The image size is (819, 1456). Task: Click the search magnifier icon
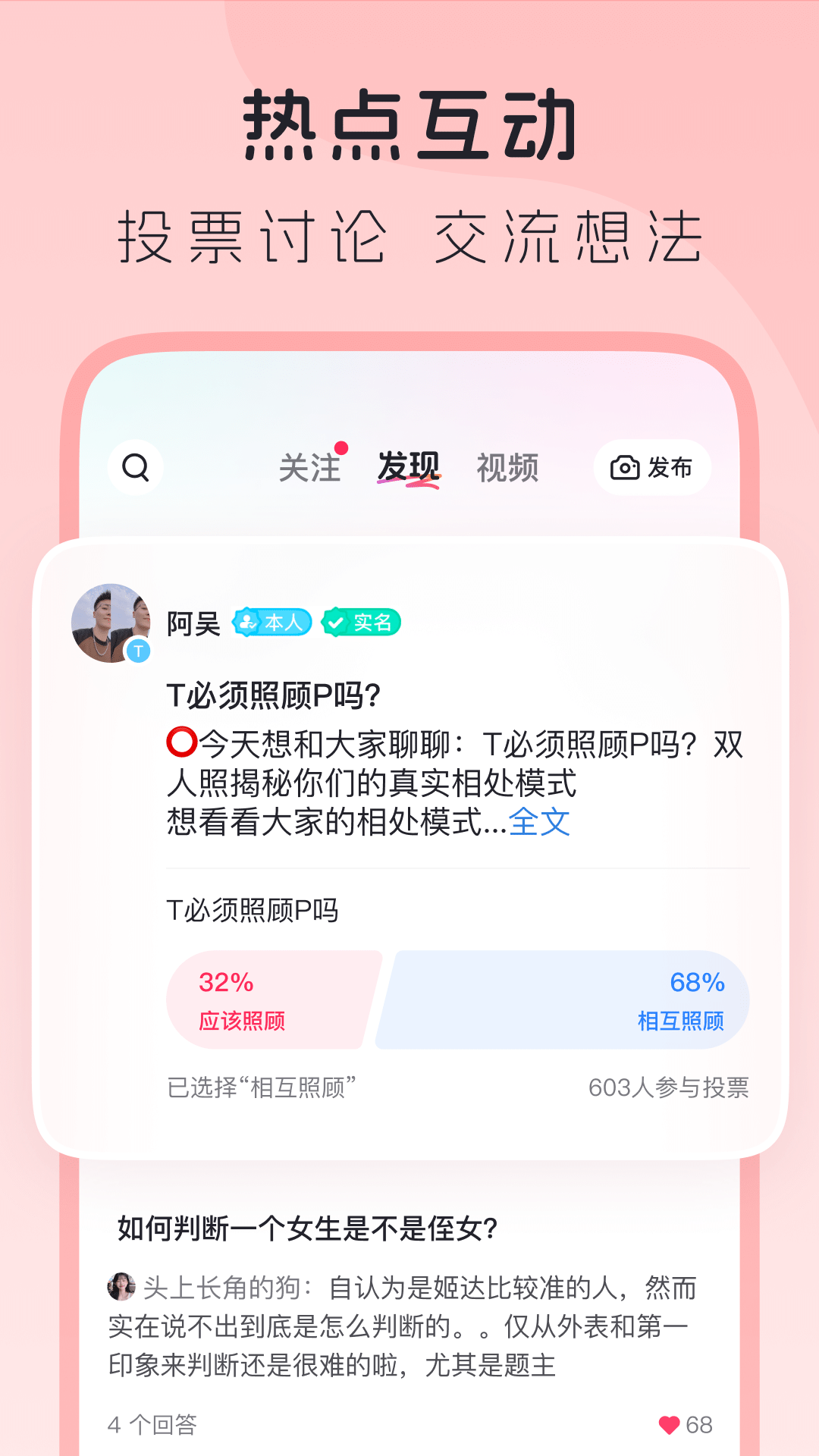point(136,469)
